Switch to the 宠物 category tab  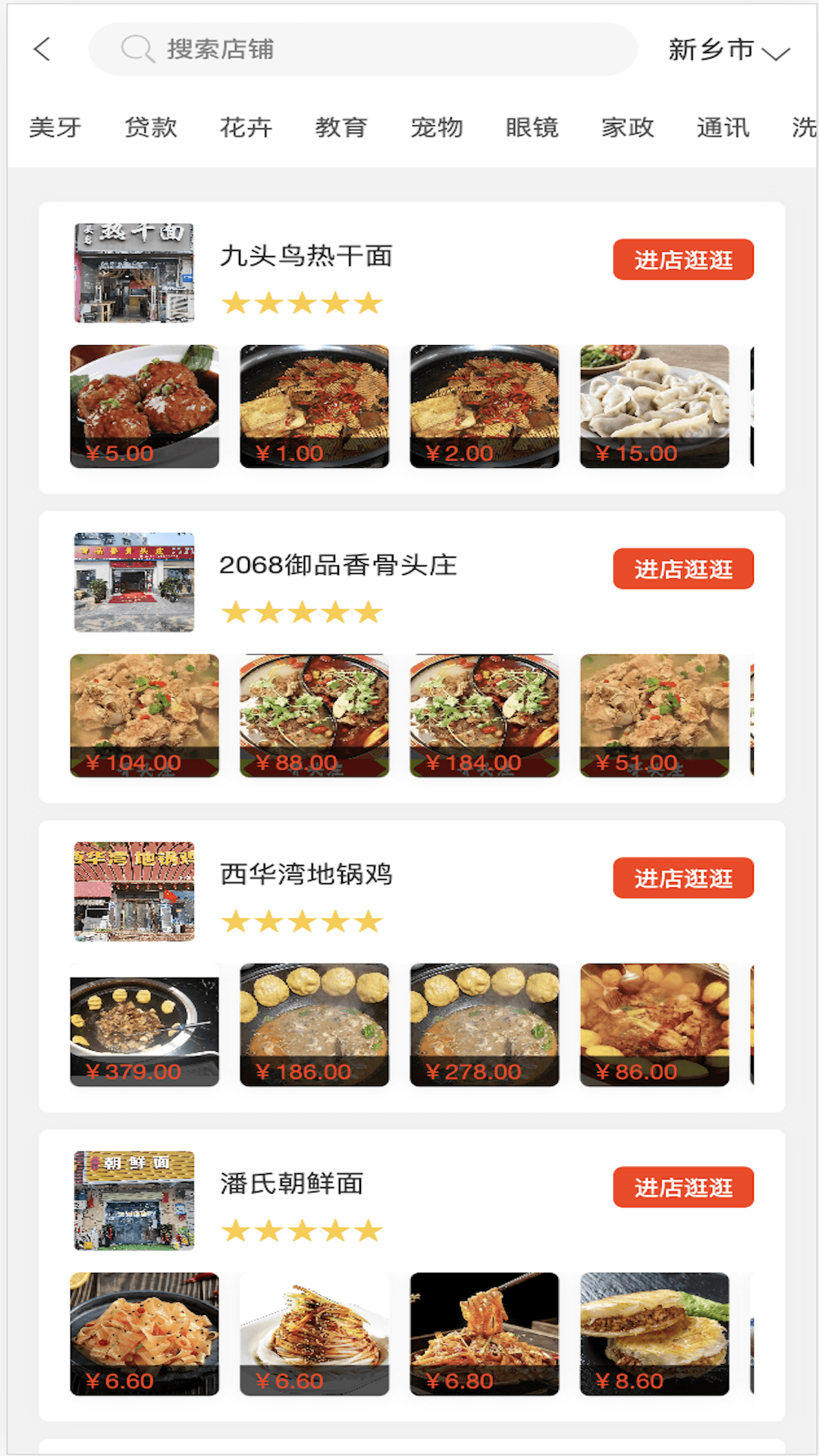438,127
